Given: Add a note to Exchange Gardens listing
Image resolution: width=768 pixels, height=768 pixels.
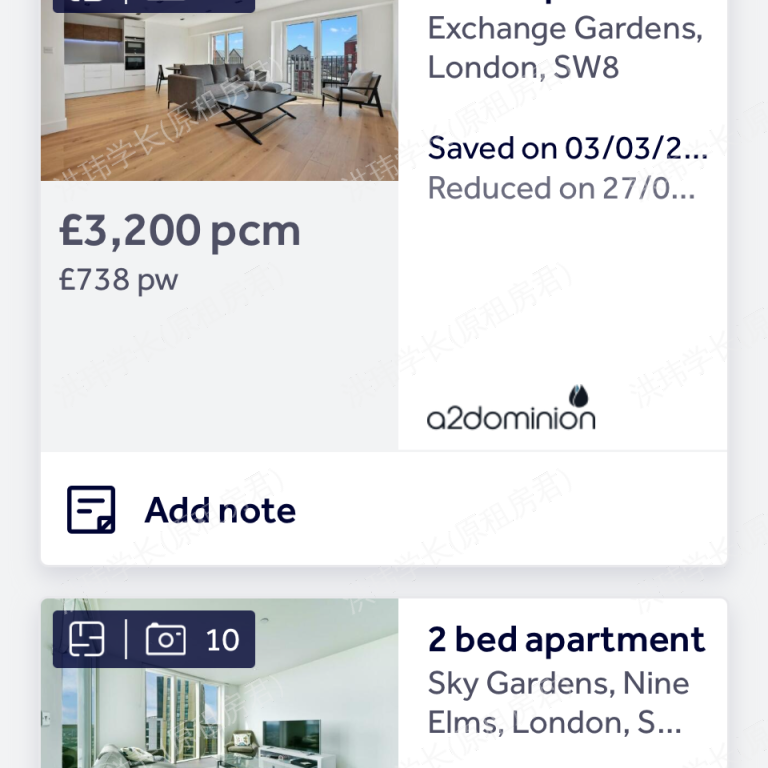Looking at the screenshot, I should click(x=220, y=510).
